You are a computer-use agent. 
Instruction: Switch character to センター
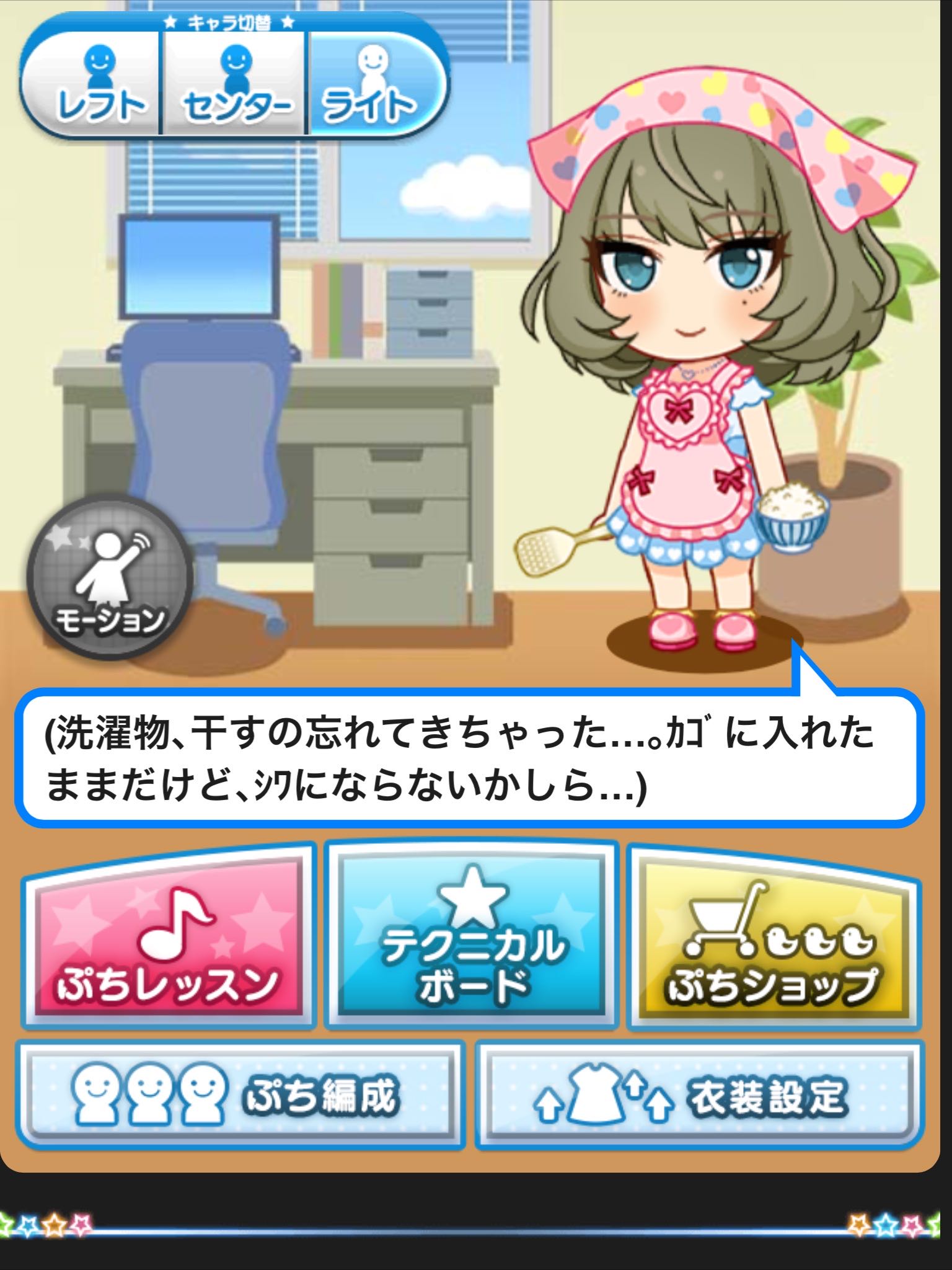(x=234, y=84)
